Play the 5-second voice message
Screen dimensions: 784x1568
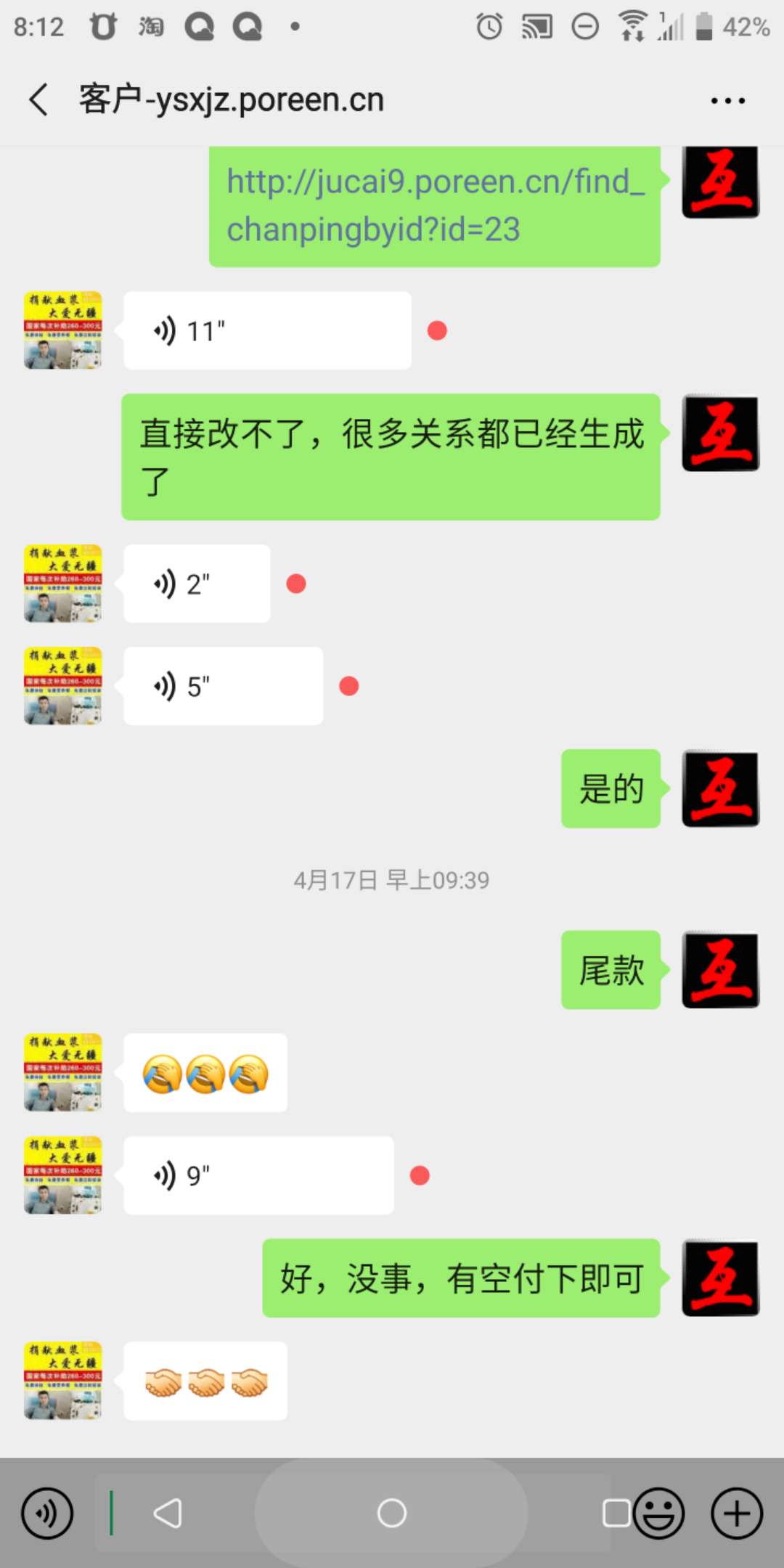pos(223,686)
